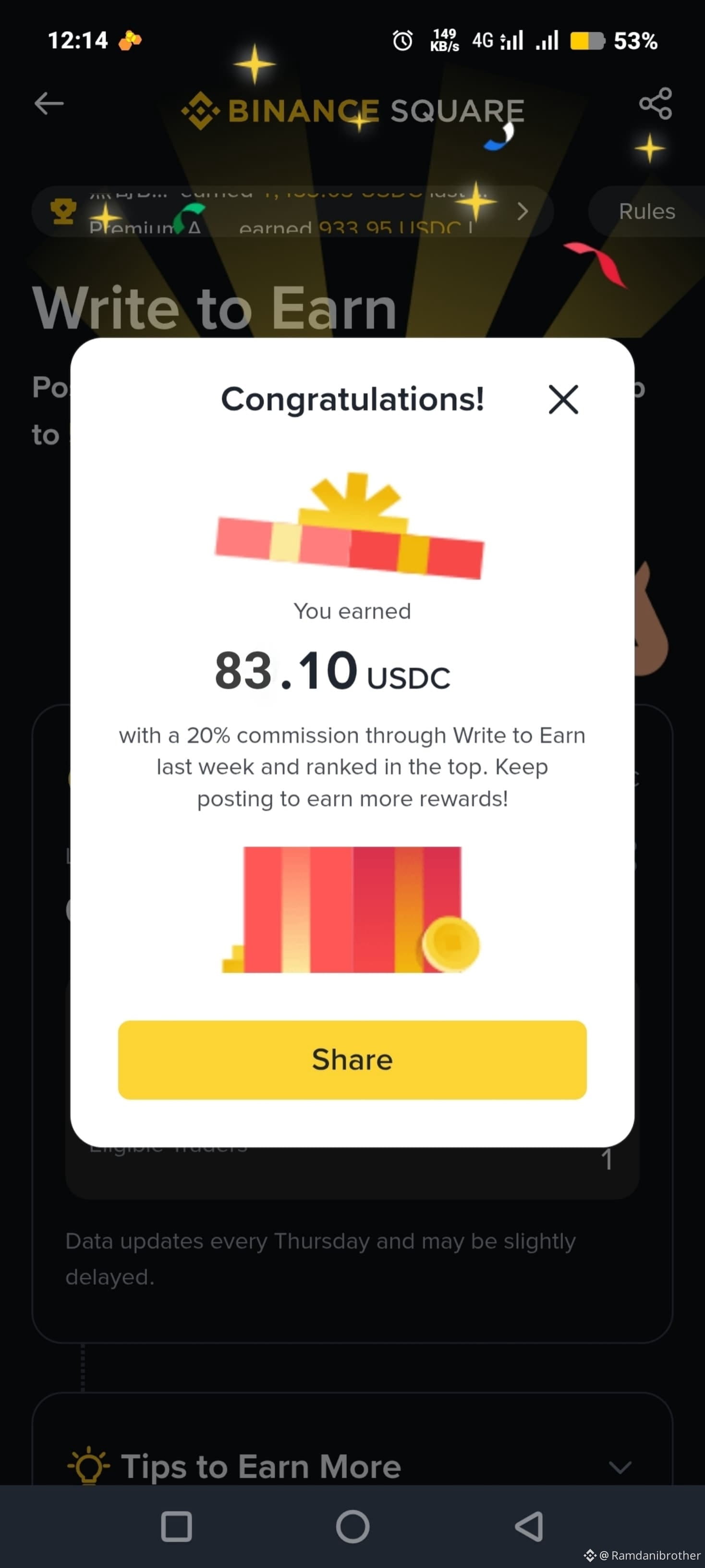Open the share icon in header

tap(655, 103)
